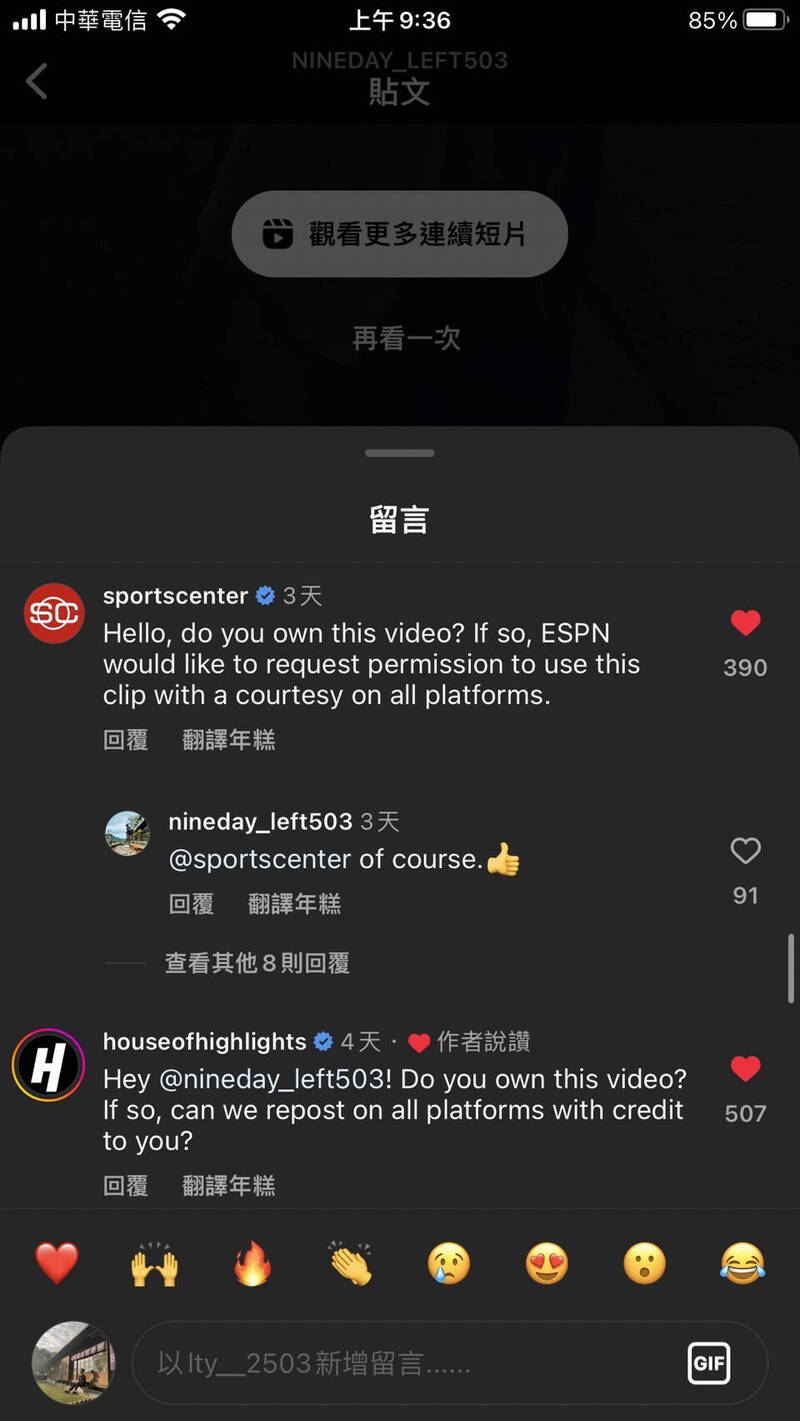Open the sportscenter profile picture
The width and height of the screenshot is (800, 1421).
[x=53, y=613]
